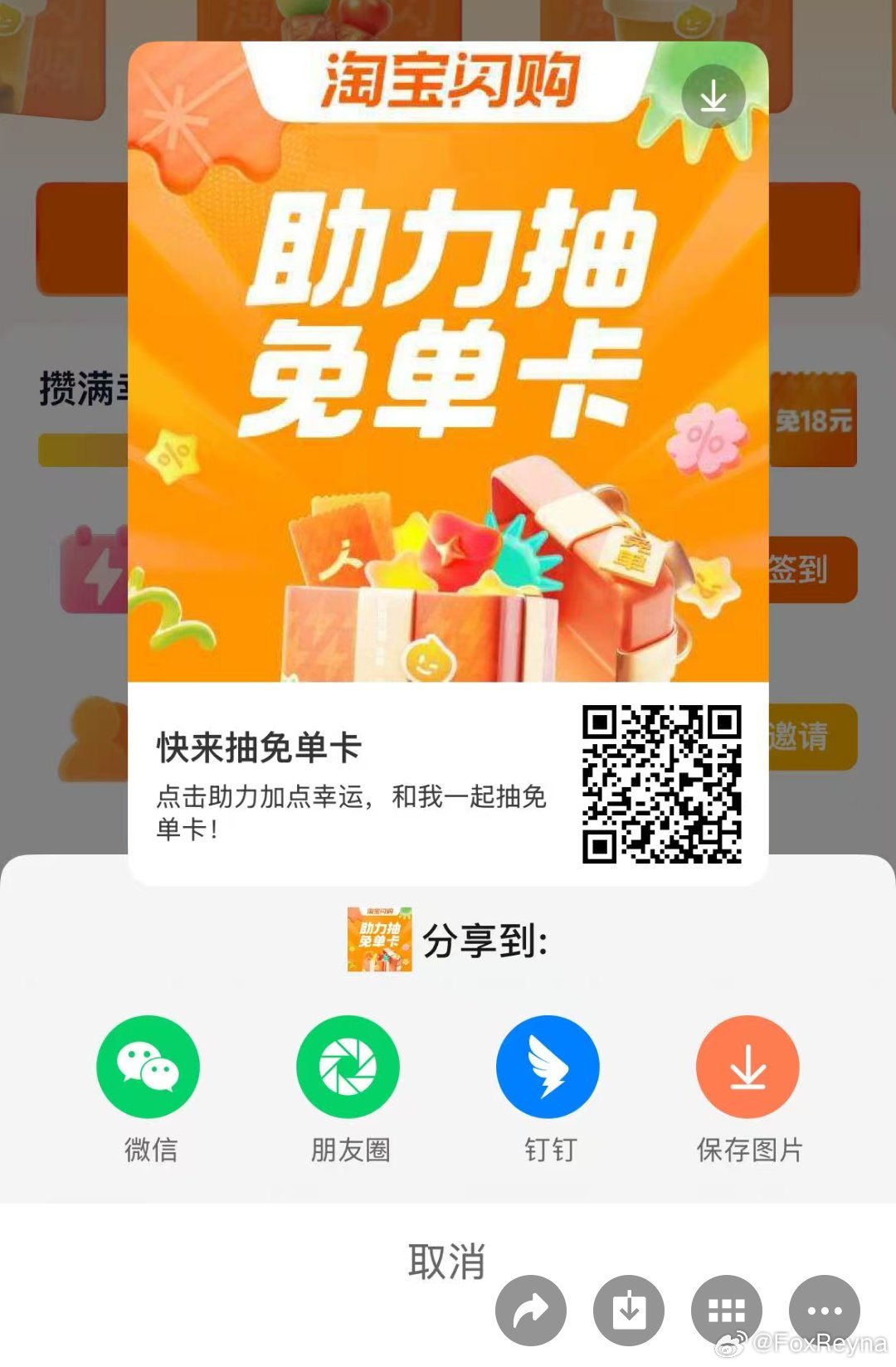Share the poster to 微信

click(x=149, y=1067)
